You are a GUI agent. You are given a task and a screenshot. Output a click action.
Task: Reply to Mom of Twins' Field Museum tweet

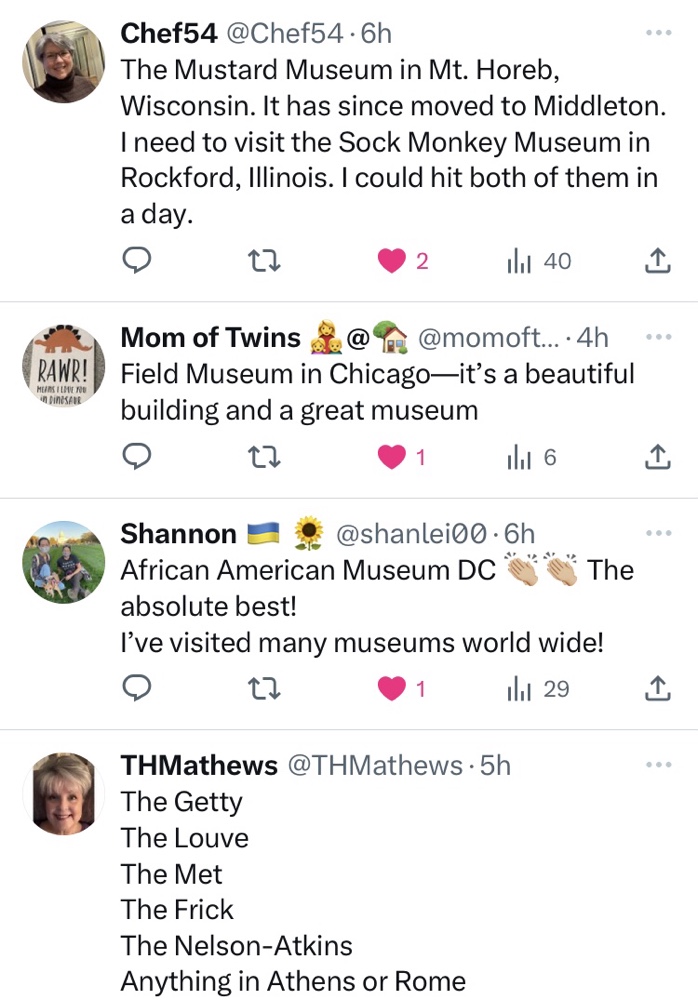click(135, 458)
